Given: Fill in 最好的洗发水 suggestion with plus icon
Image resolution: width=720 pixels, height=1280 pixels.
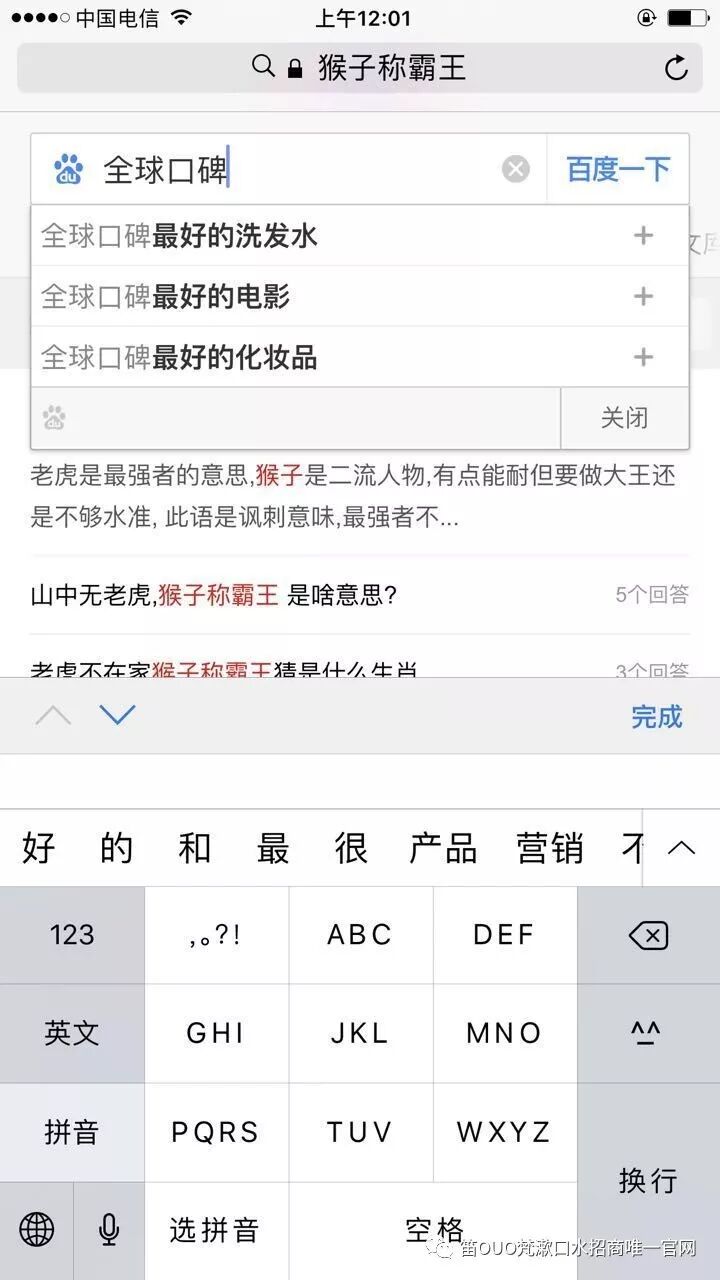Looking at the screenshot, I should click(x=643, y=236).
